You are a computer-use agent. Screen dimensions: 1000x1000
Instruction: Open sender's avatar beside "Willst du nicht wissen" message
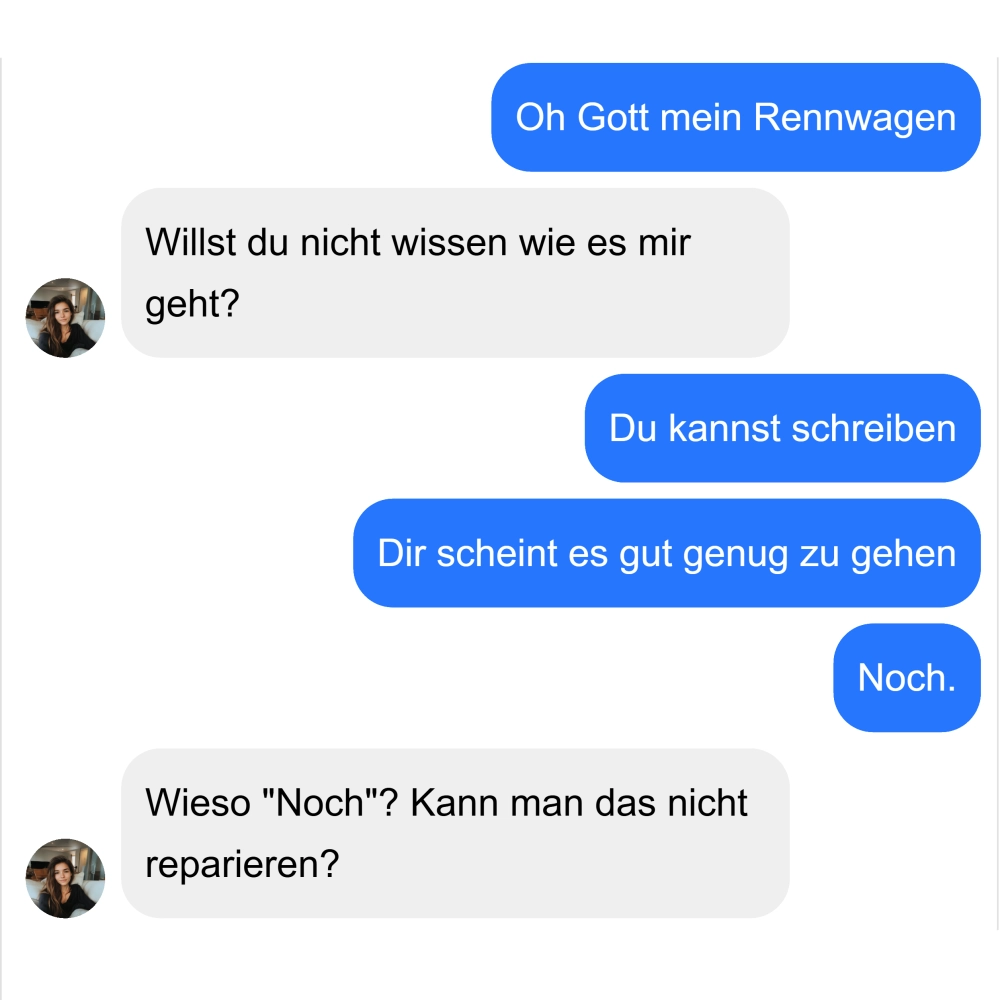click(x=65, y=318)
